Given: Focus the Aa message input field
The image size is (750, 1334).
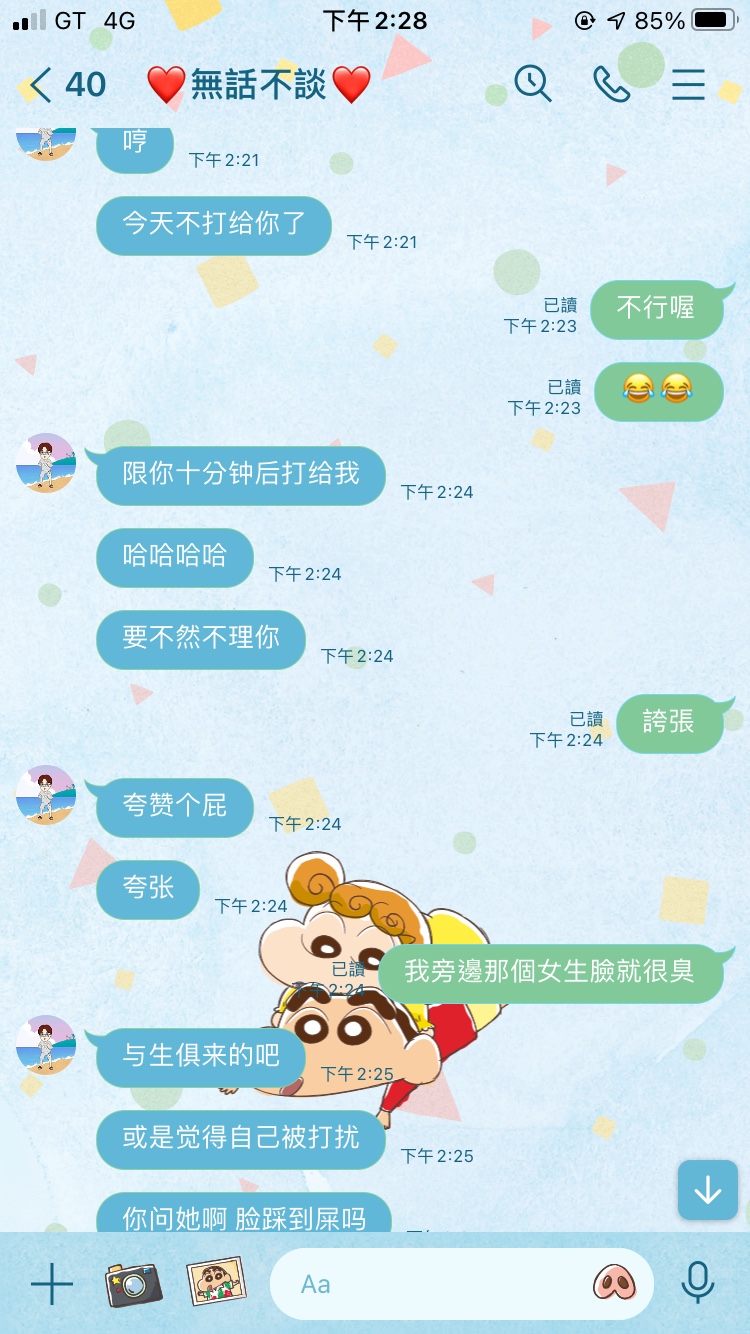Looking at the screenshot, I should click(430, 1284).
